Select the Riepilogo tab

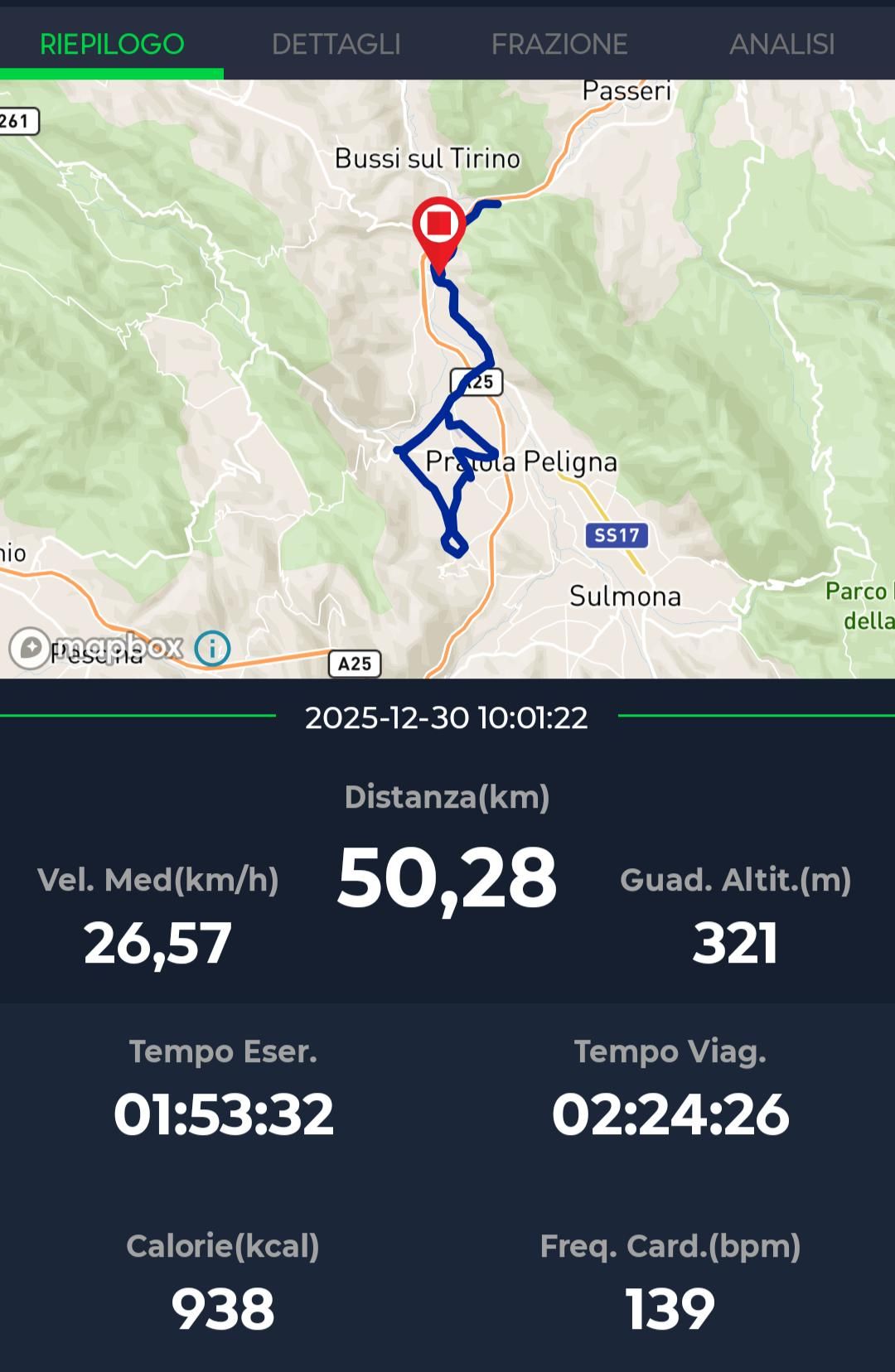112,44
